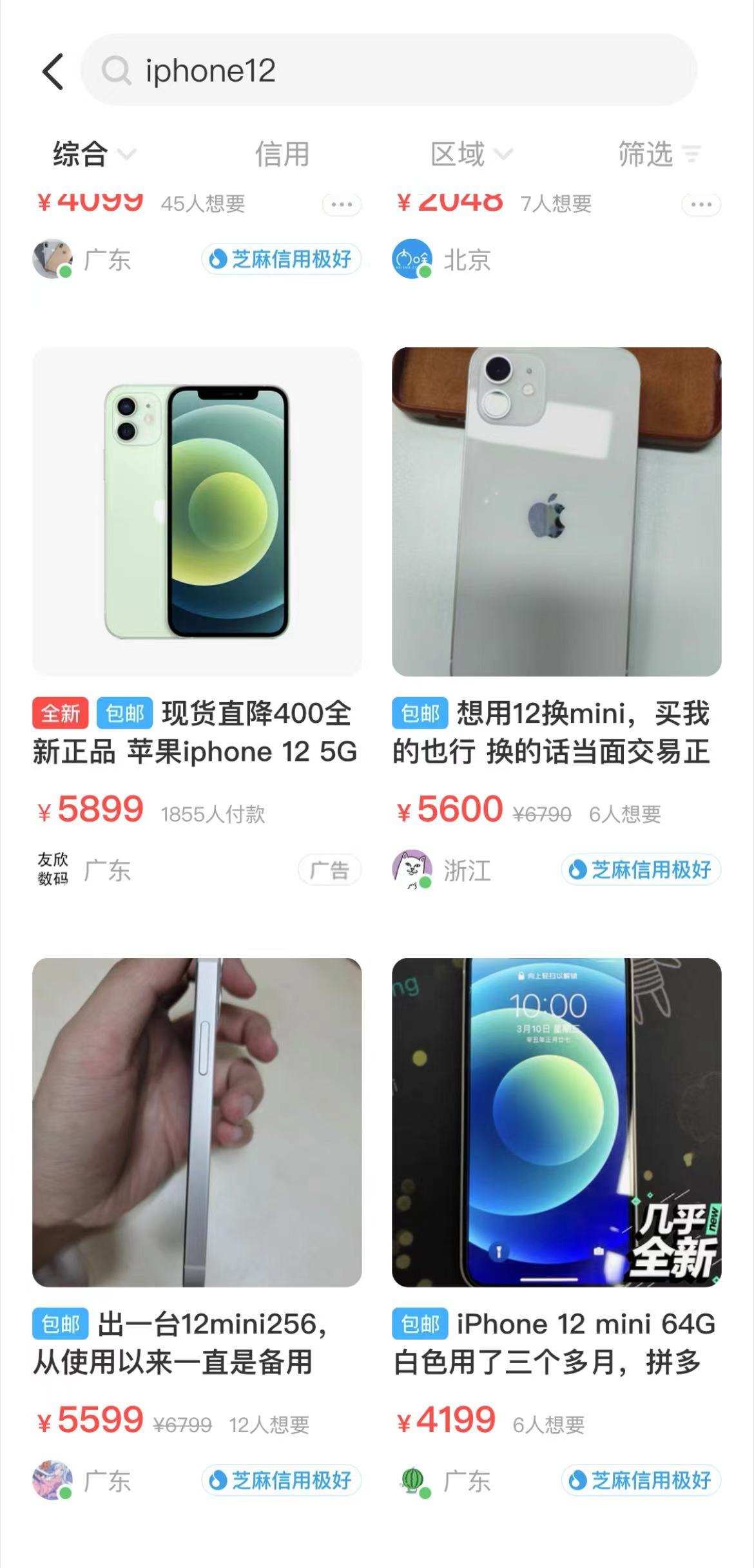This screenshot has height=1568, width=754.
Task: Go back using the arrow icon
Action: tap(53, 71)
